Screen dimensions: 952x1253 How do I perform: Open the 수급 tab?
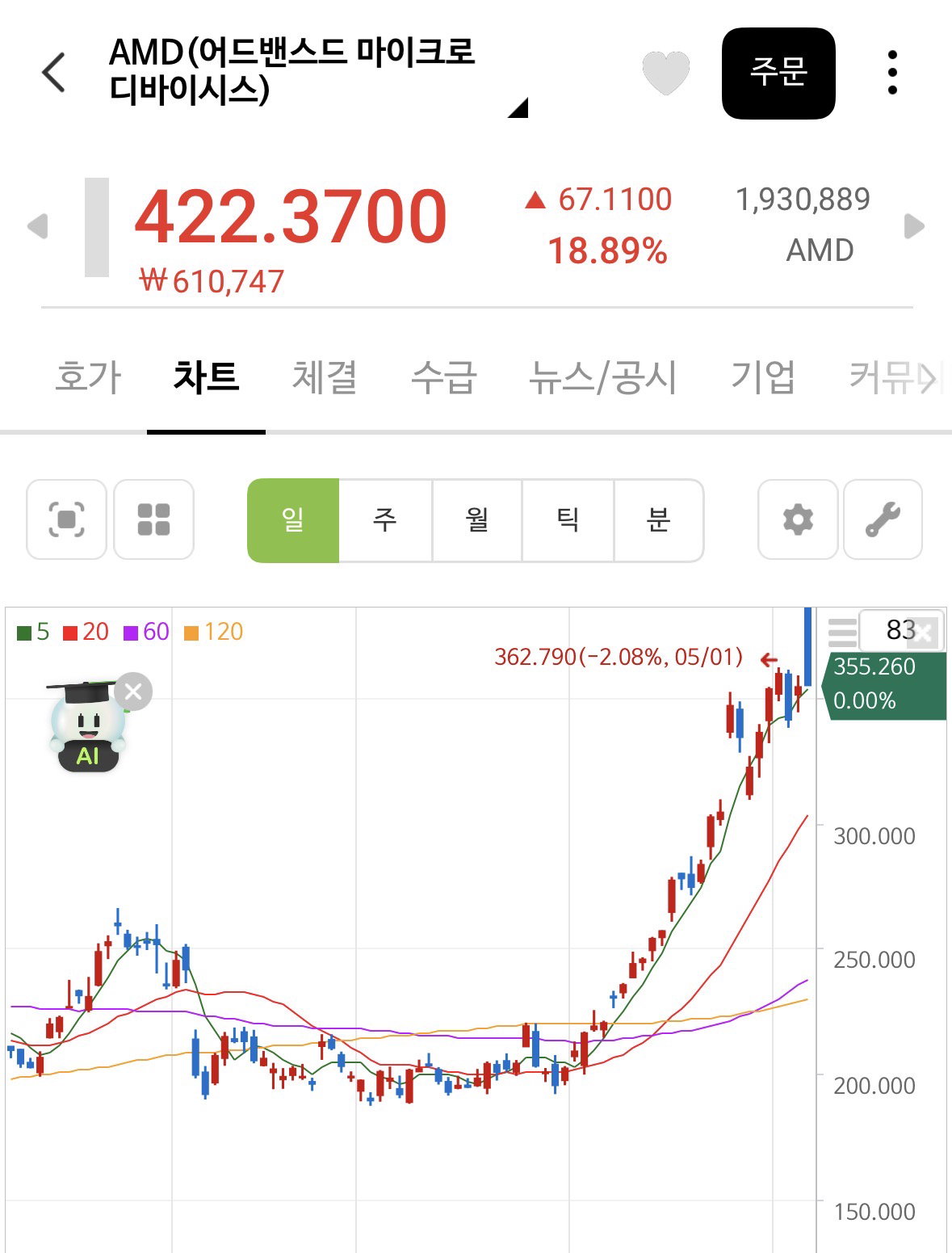coord(443,377)
